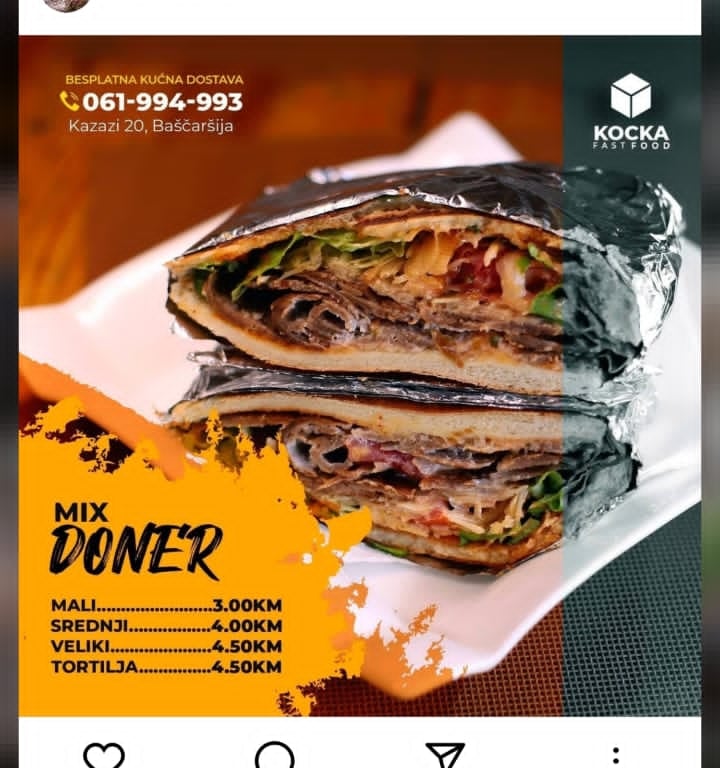Like the Kocka Mix Doner post
Image resolution: width=720 pixels, height=768 pixels.
[x=104, y=756]
